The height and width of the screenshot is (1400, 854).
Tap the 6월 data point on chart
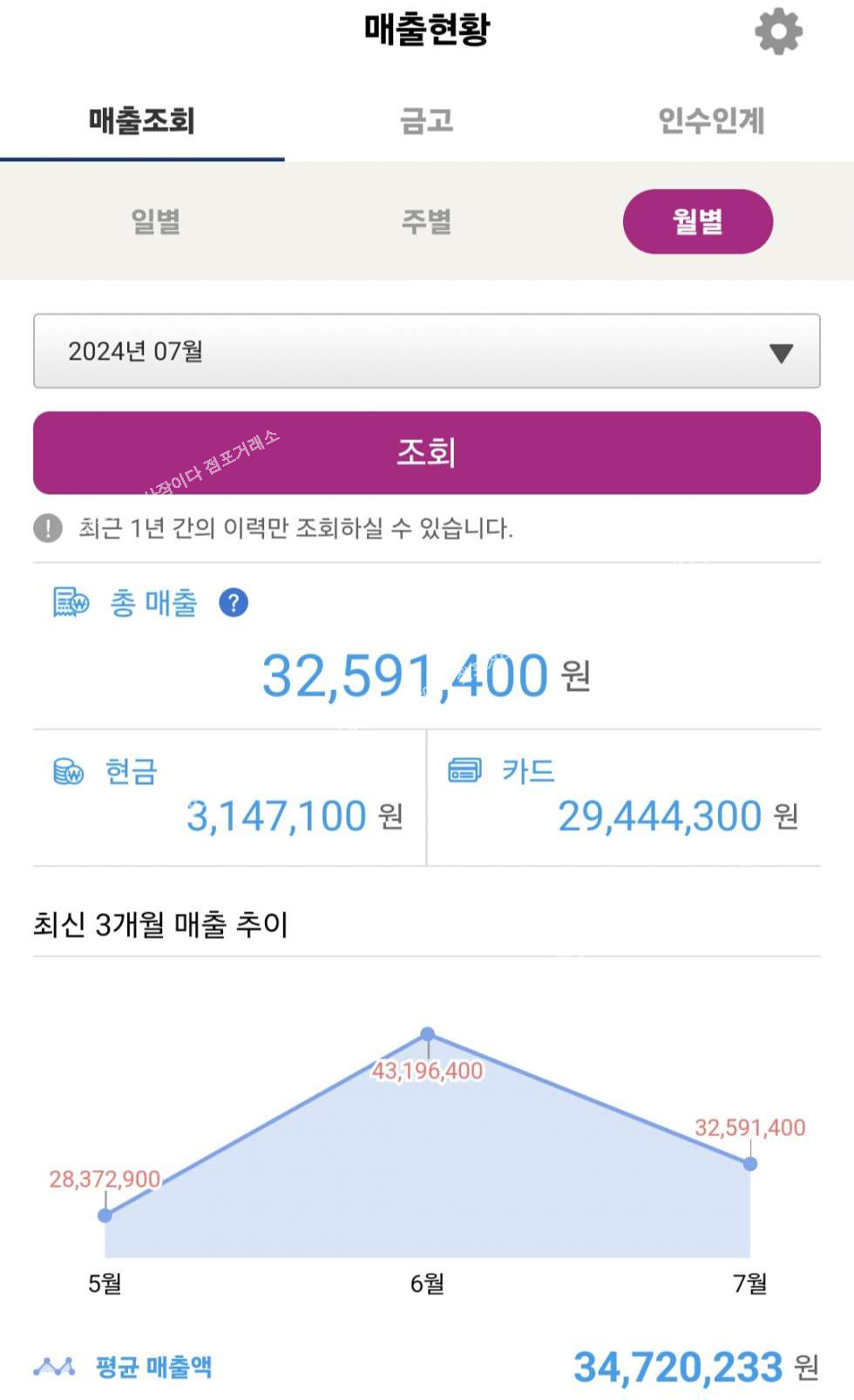tap(427, 1034)
